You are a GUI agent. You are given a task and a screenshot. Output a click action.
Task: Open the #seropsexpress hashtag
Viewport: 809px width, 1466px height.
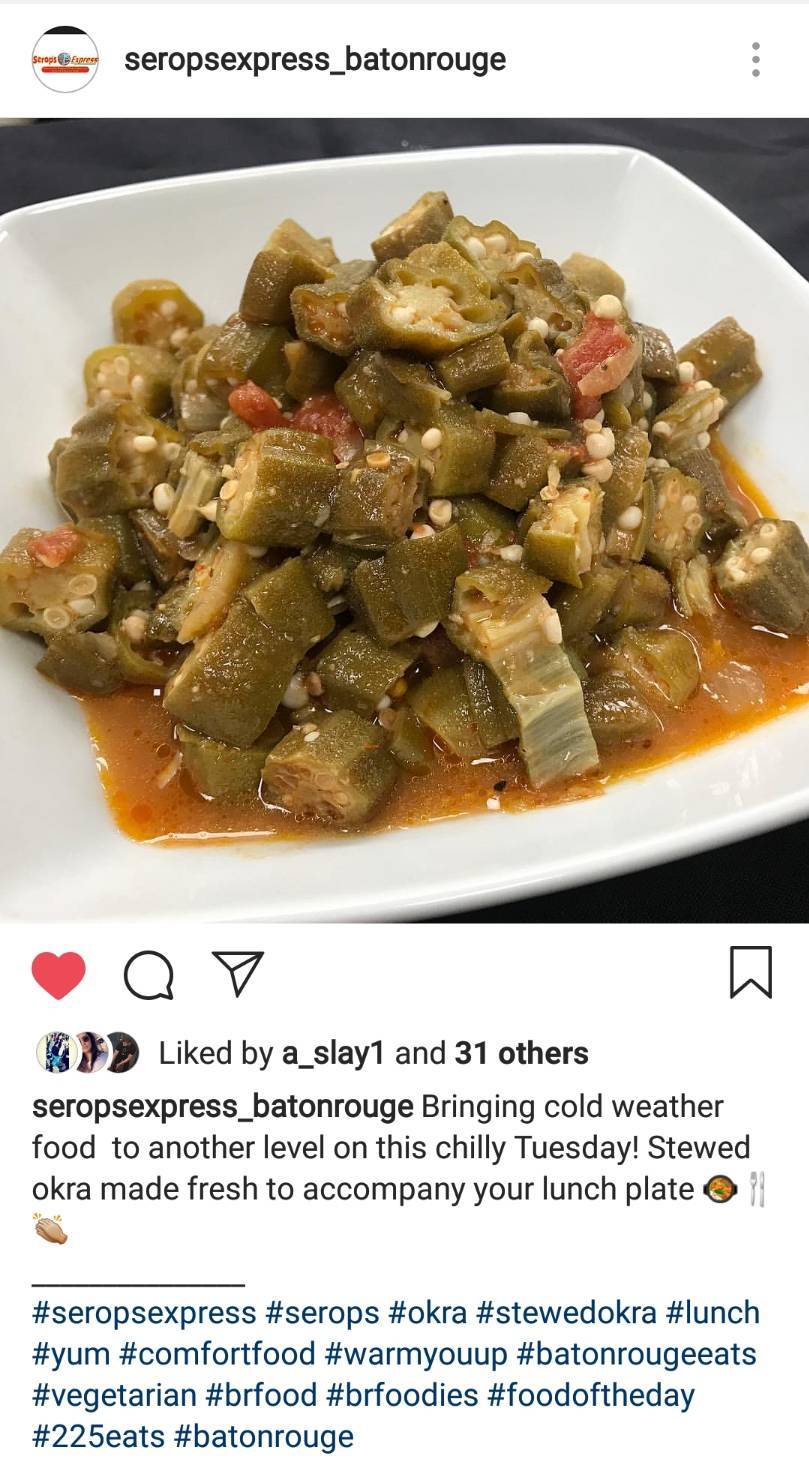coord(144,1312)
